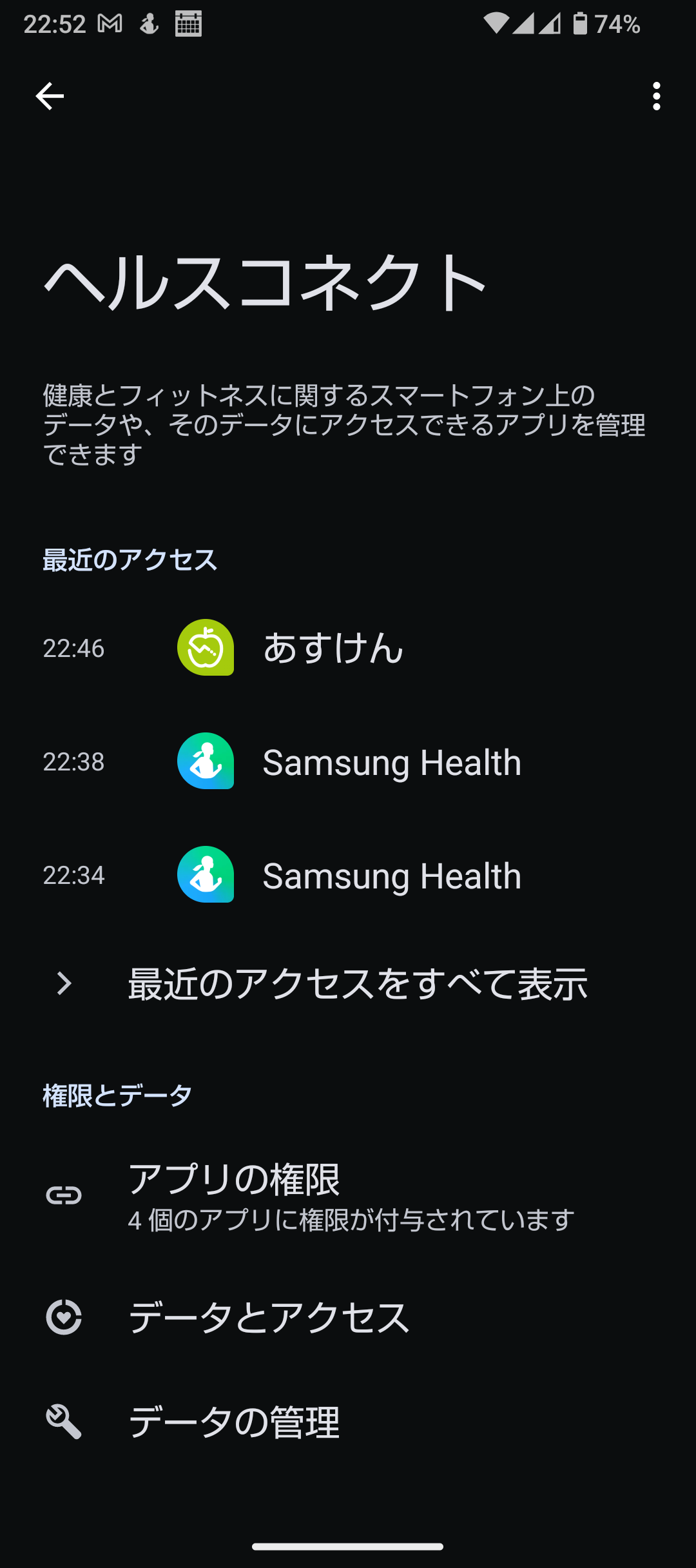The height and width of the screenshot is (1568, 696).
Task: Select the Samsung Health entry at 22:34
Action: pos(348,875)
